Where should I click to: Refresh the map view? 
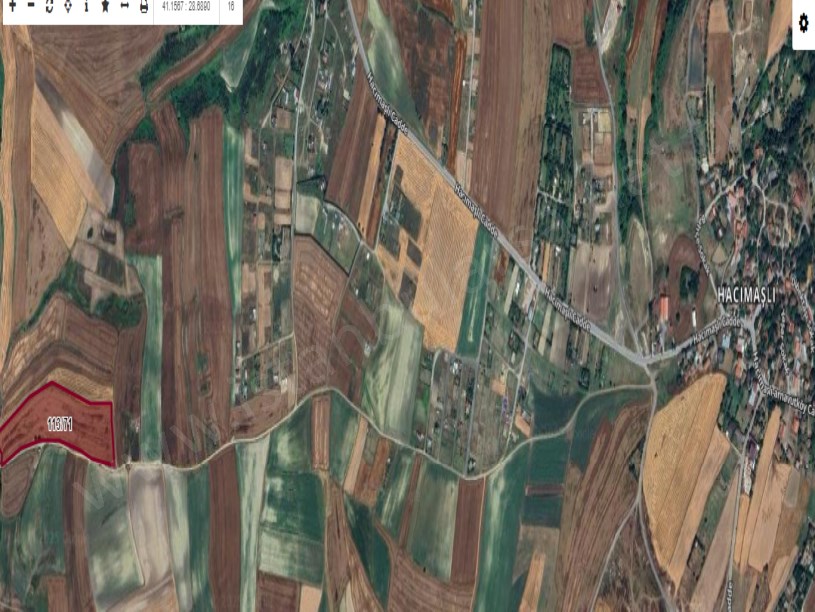click(x=49, y=6)
